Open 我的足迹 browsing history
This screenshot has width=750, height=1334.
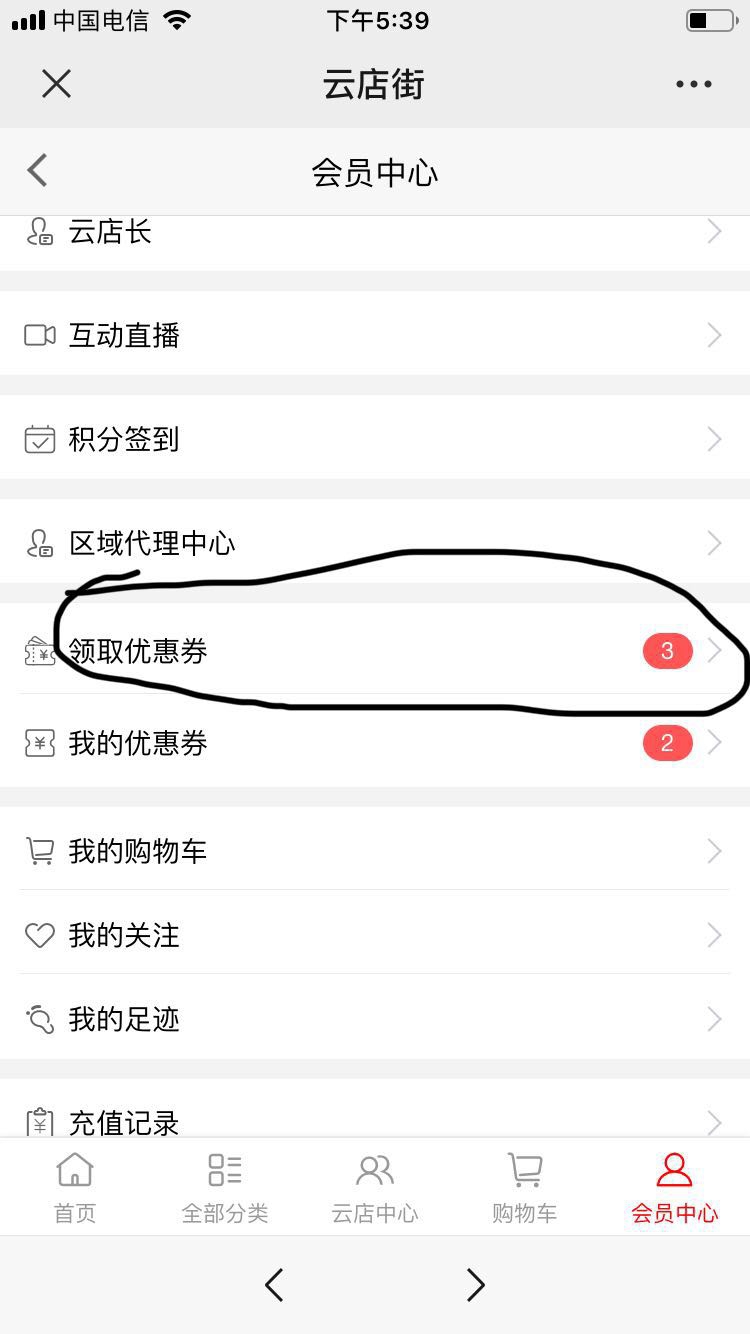(374, 1019)
